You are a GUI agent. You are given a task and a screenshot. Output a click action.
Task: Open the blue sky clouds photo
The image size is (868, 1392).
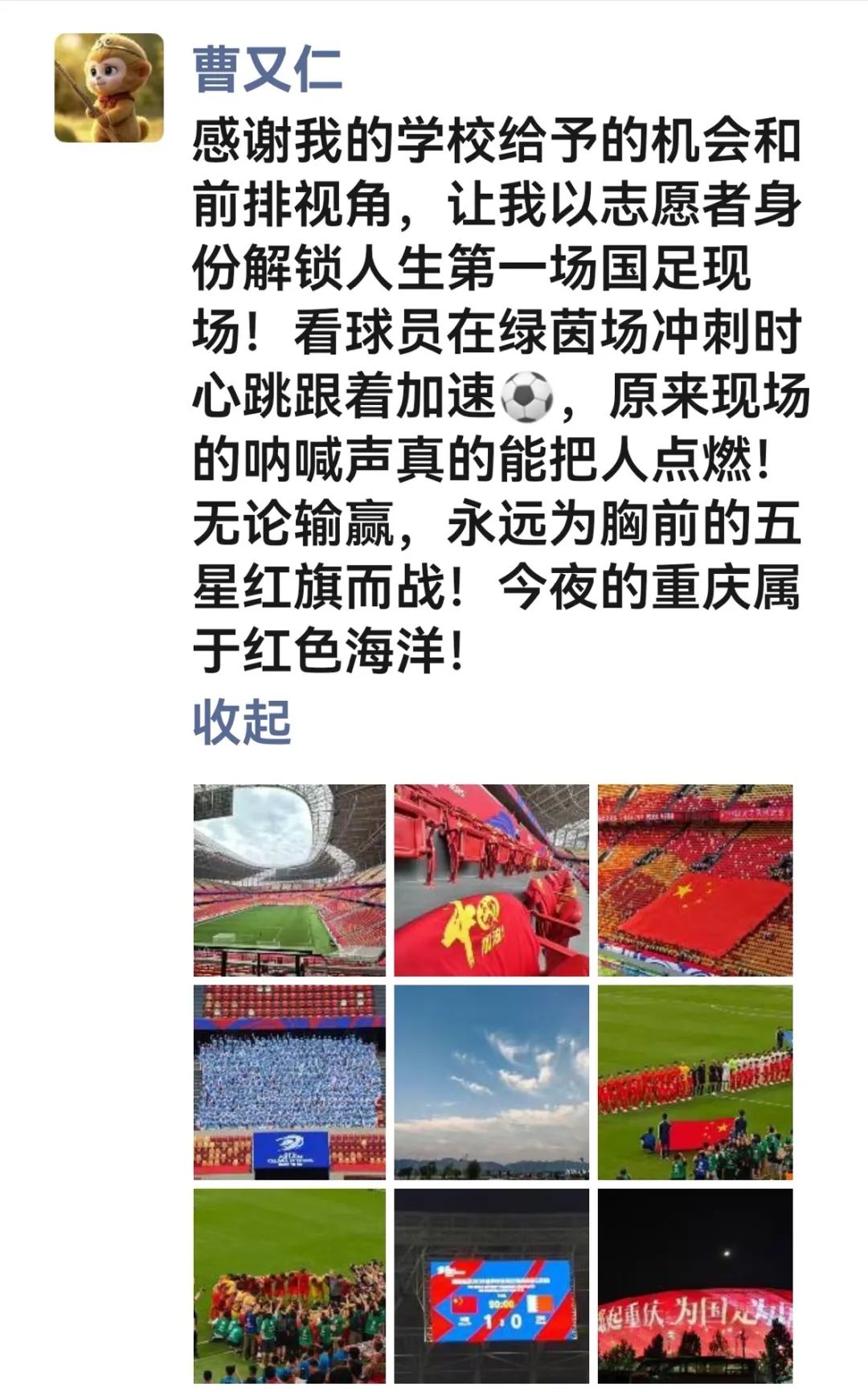(491, 1082)
